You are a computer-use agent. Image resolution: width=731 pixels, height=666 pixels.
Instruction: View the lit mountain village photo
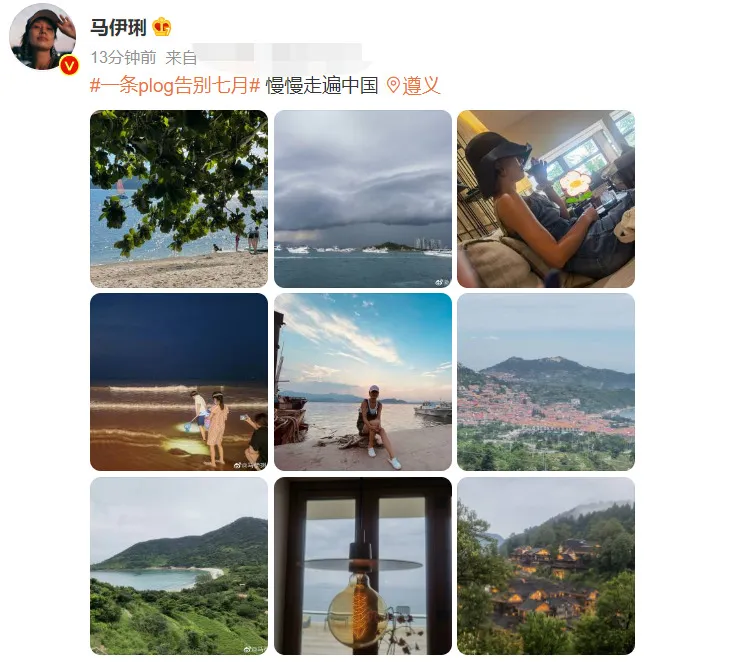tap(546, 565)
